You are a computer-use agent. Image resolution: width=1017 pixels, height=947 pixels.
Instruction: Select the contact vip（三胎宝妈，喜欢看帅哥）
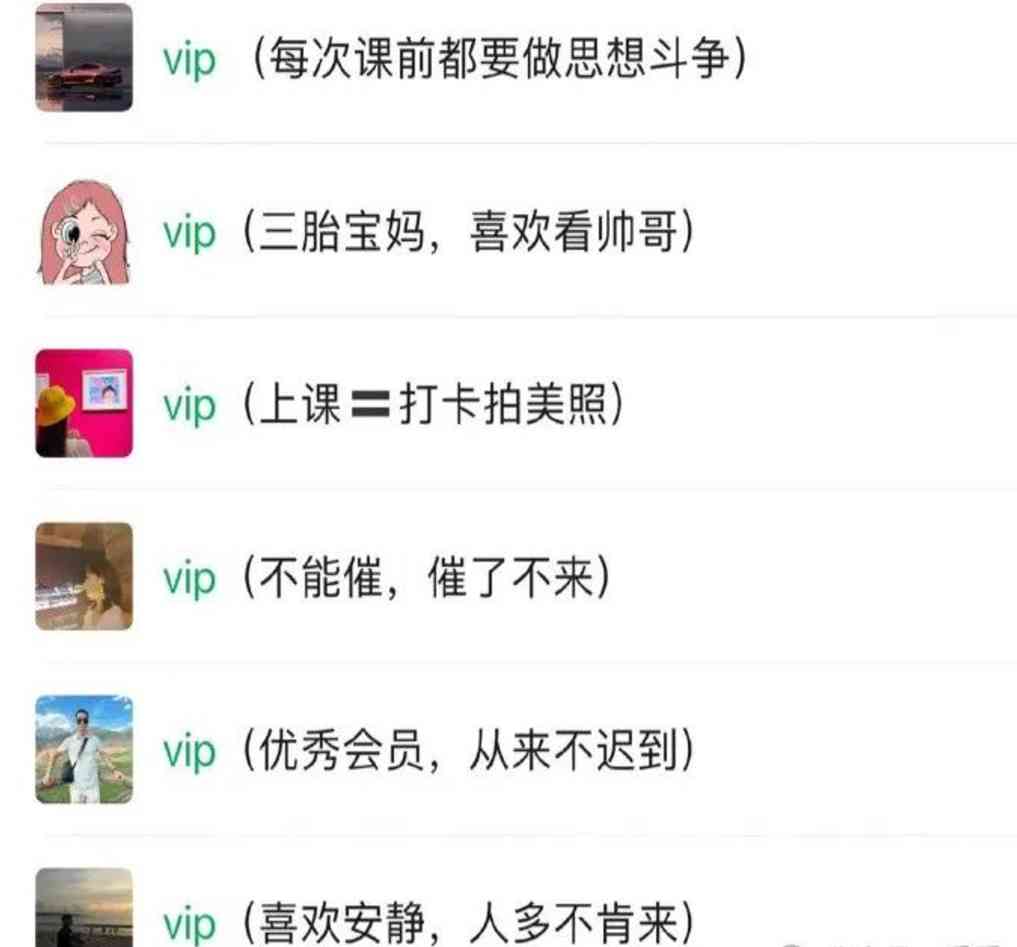tap(430, 234)
